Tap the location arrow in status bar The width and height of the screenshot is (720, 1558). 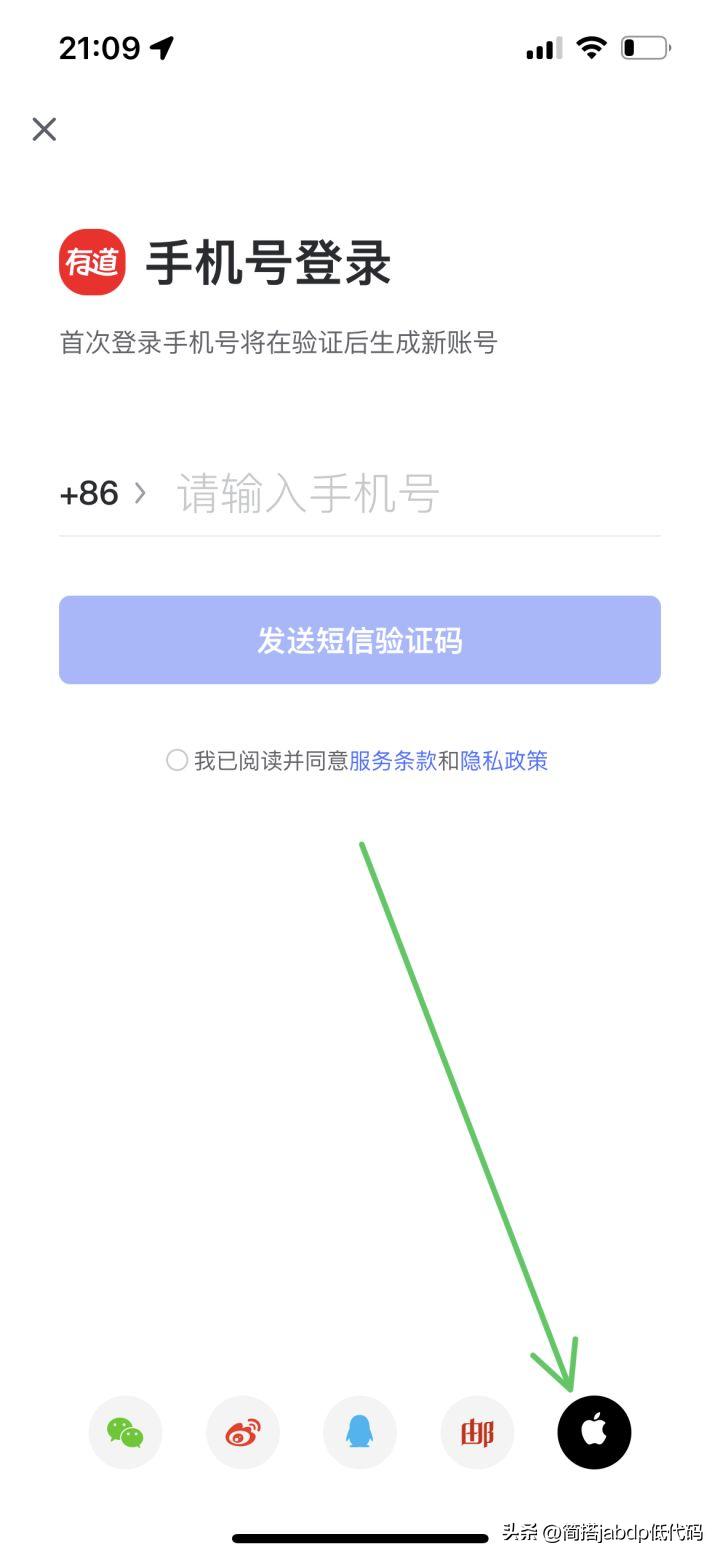(x=163, y=46)
